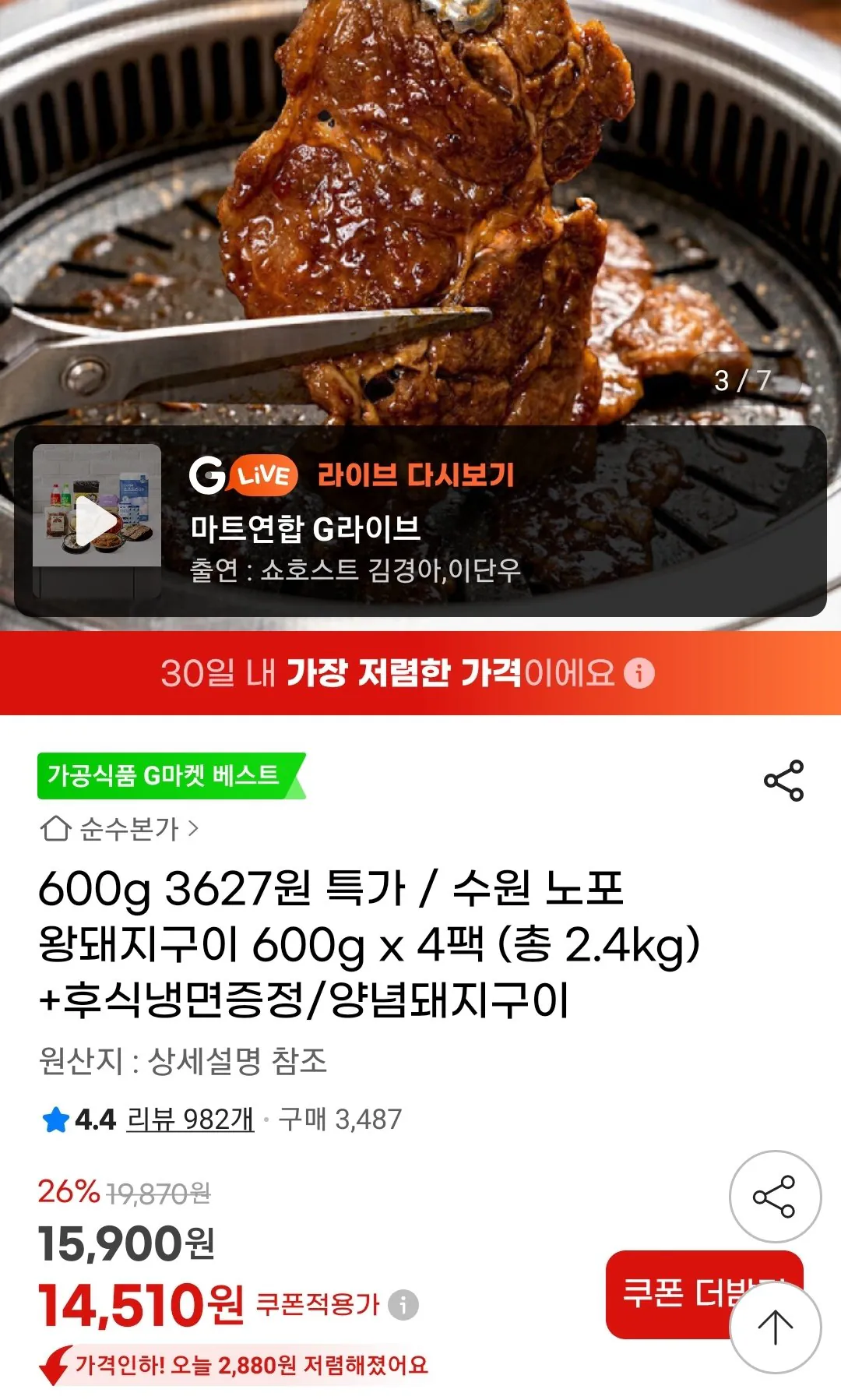Show the 쿠폰적용가 info tooltip
The width and height of the screenshot is (841, 1400).
[403, 1304]
